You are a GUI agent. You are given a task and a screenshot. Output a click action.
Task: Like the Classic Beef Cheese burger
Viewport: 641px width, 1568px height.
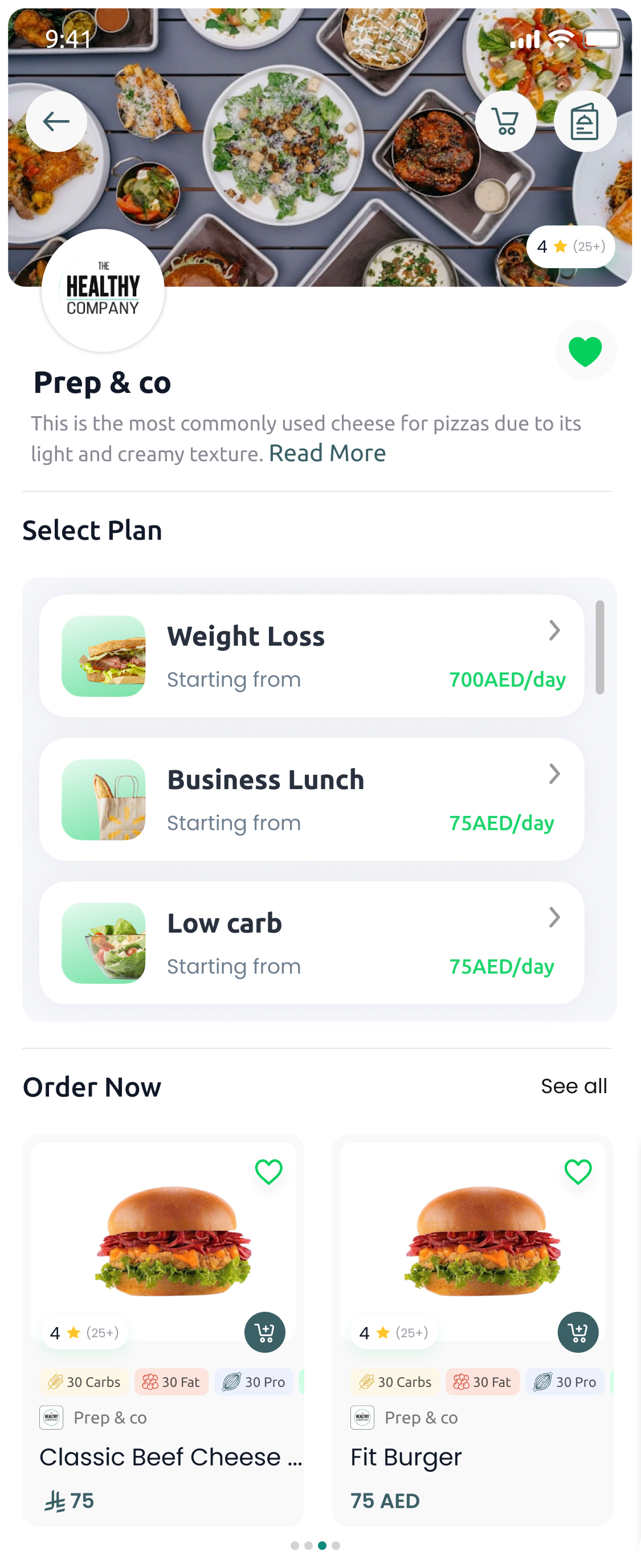tap(268, 1172)
